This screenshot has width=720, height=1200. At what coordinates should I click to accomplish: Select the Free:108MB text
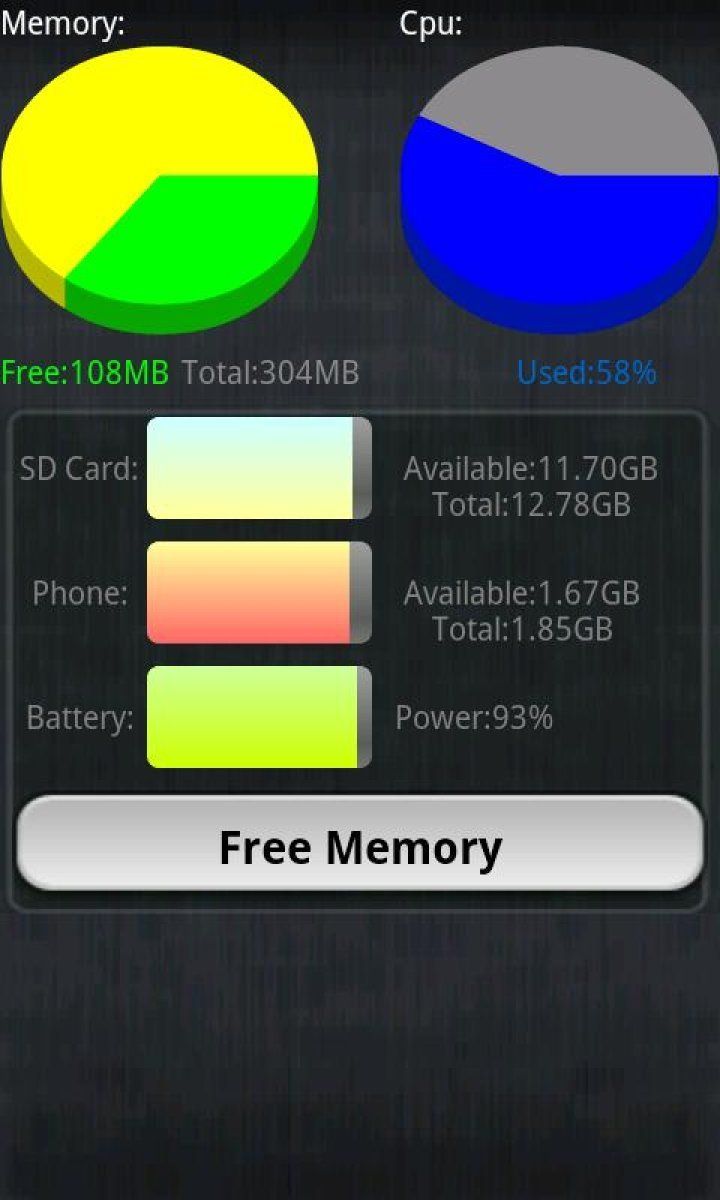(x=84, y=371)
